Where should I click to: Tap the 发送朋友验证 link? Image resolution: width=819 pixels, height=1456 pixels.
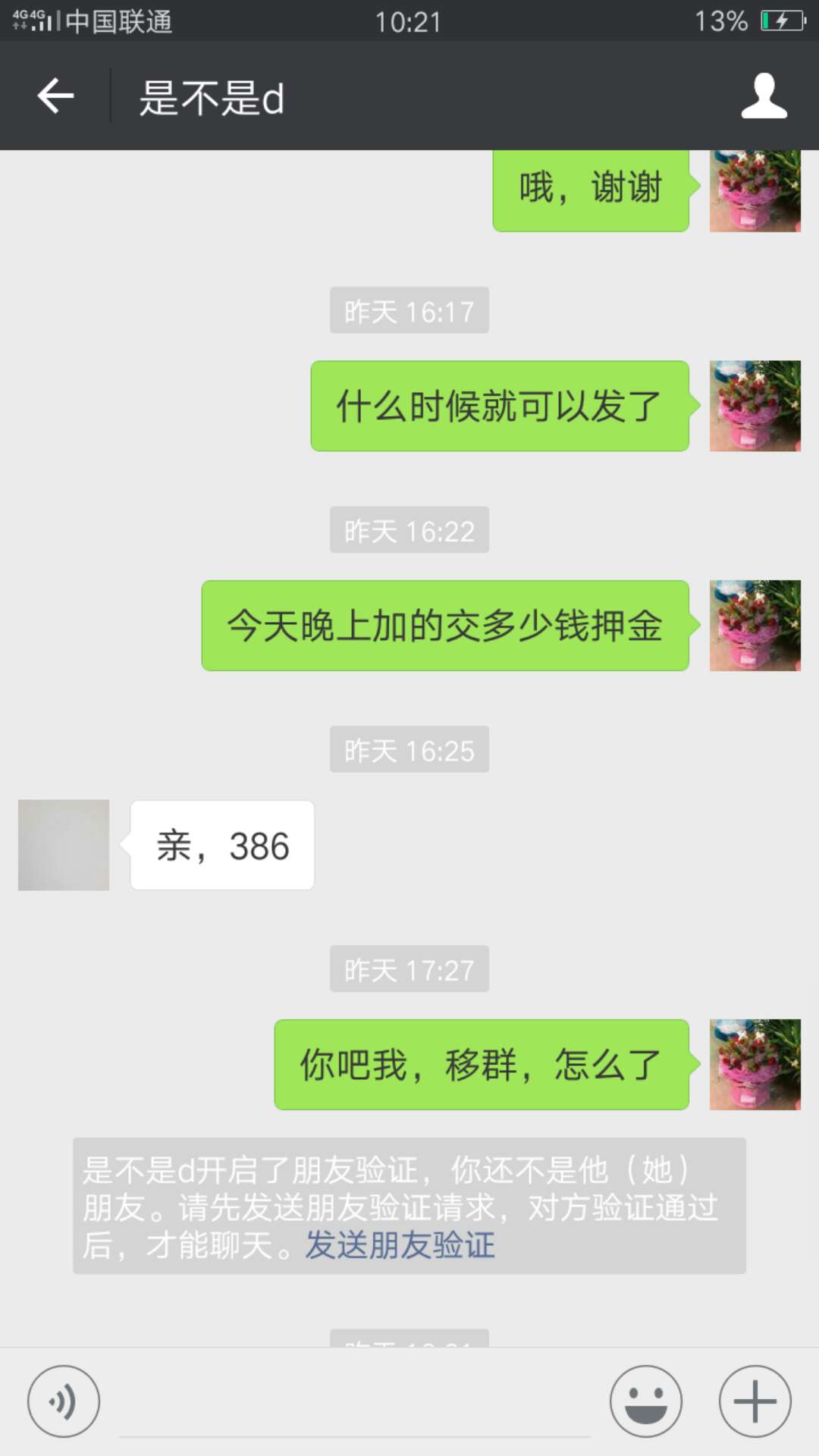(400, 1245)
